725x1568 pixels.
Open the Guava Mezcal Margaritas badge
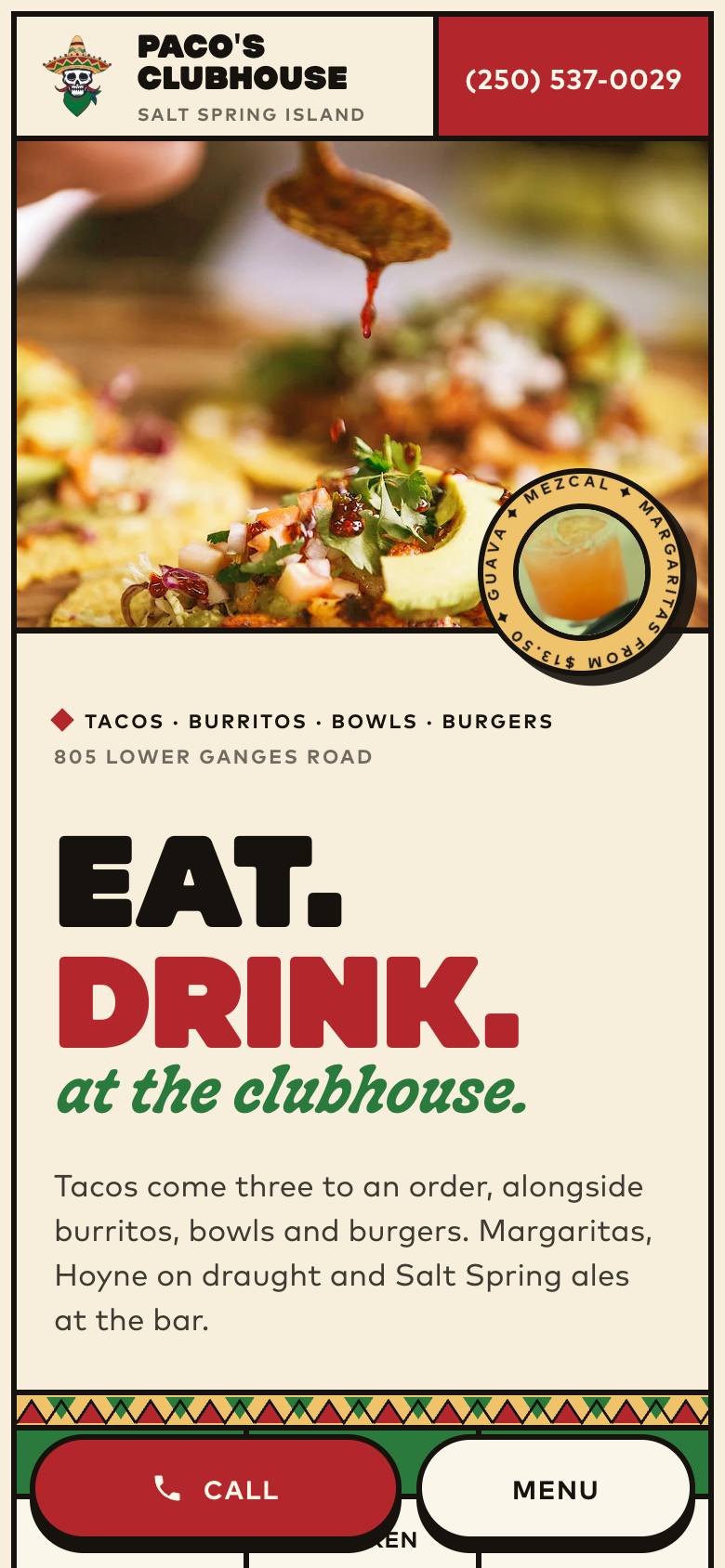click(582, 571)
